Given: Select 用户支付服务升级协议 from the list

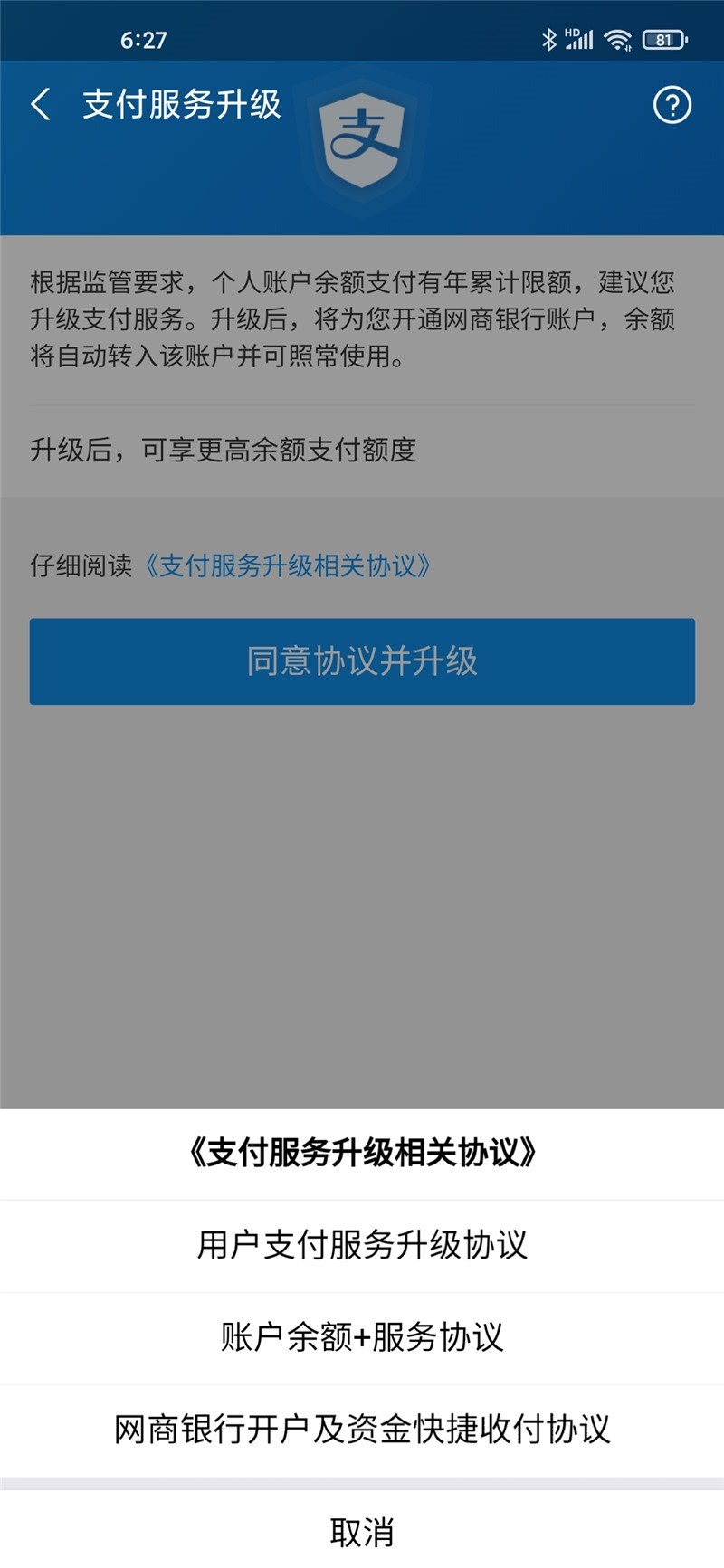Looking at the screenshot, I should tap(362, 1245).
